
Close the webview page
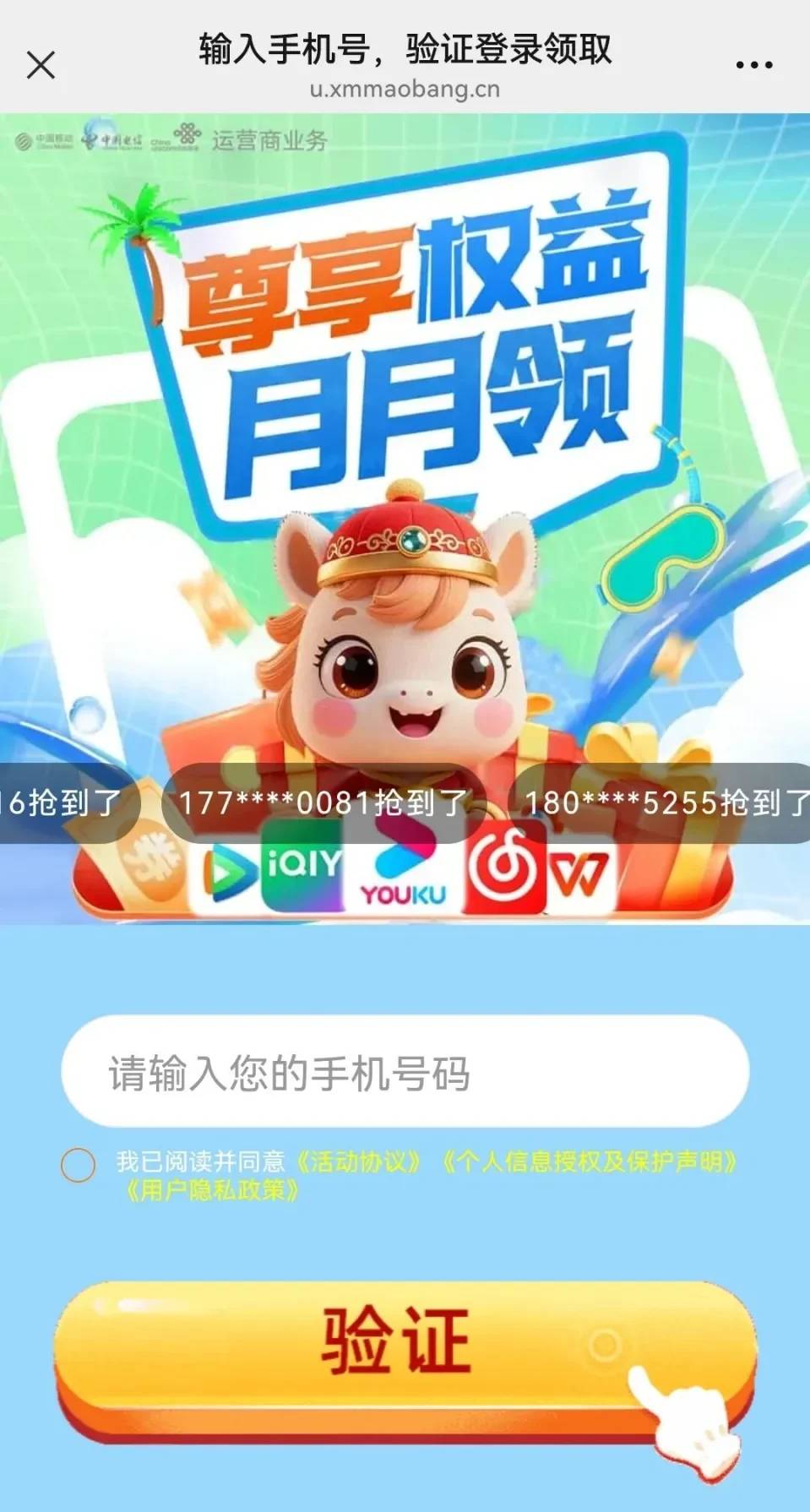[41, 65]
